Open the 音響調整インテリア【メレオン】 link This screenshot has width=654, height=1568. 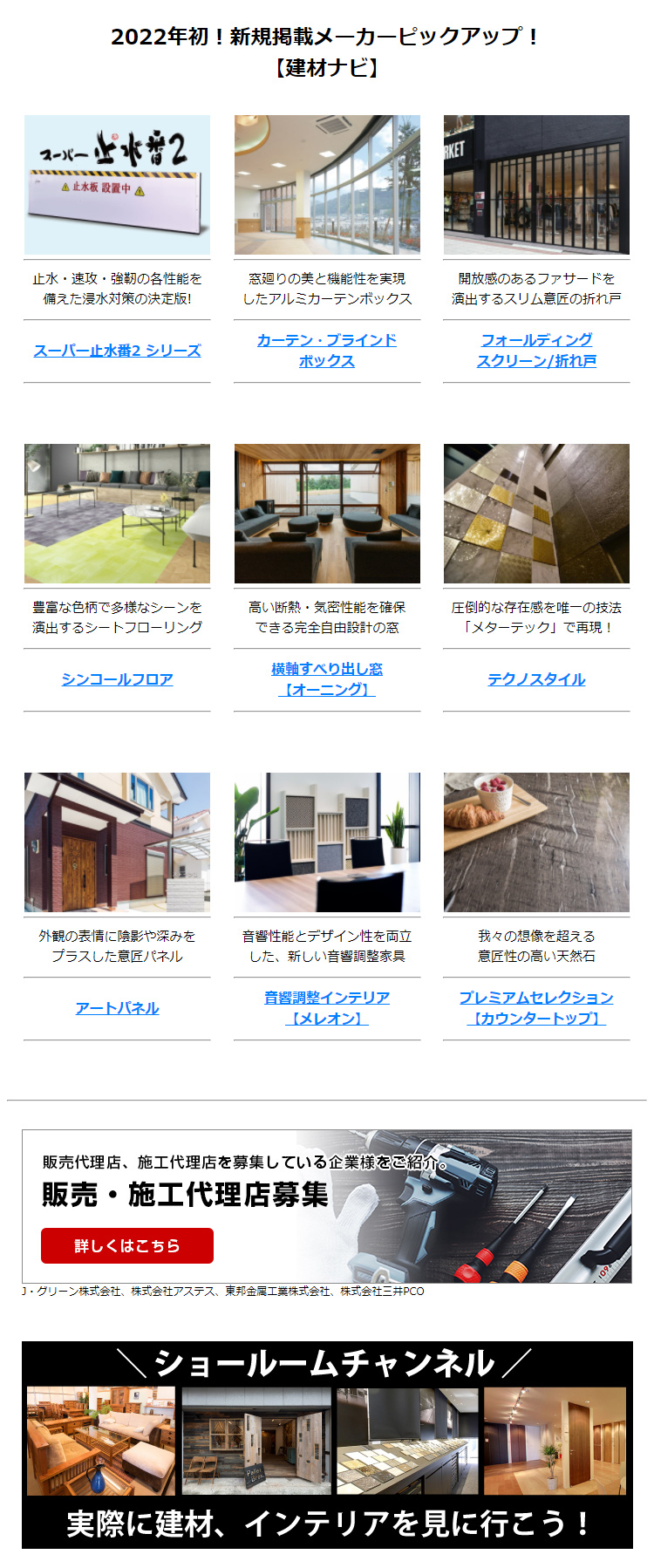pyautogui.click(x=327, y=1007)
